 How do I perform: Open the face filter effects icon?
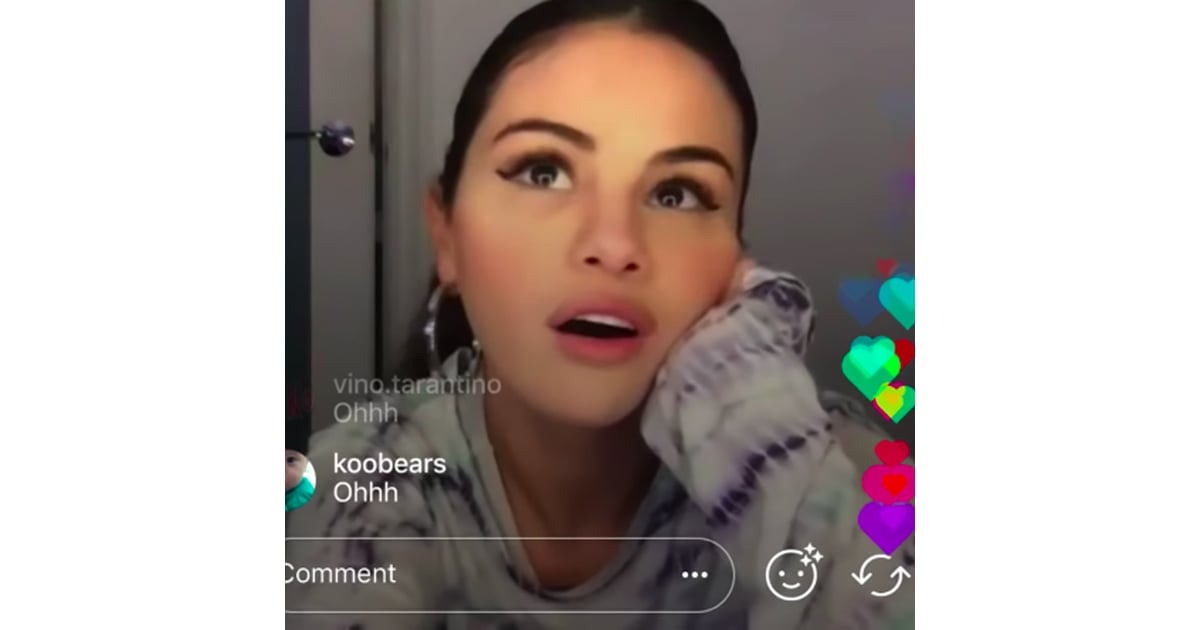pyautogui.click(x=792, y=574)
